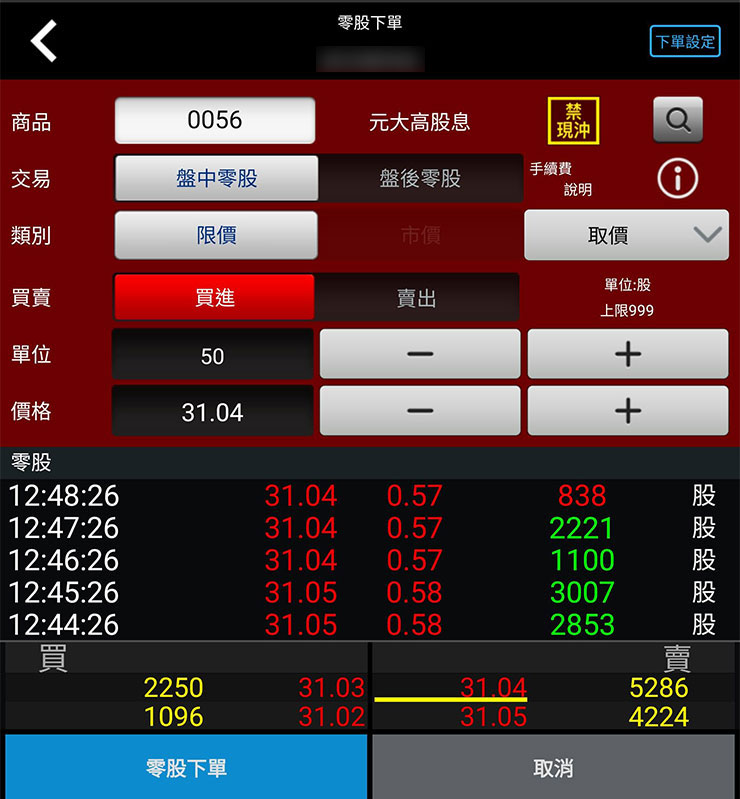
Task: Tap the back arrow to return
Action: [40, 42]
